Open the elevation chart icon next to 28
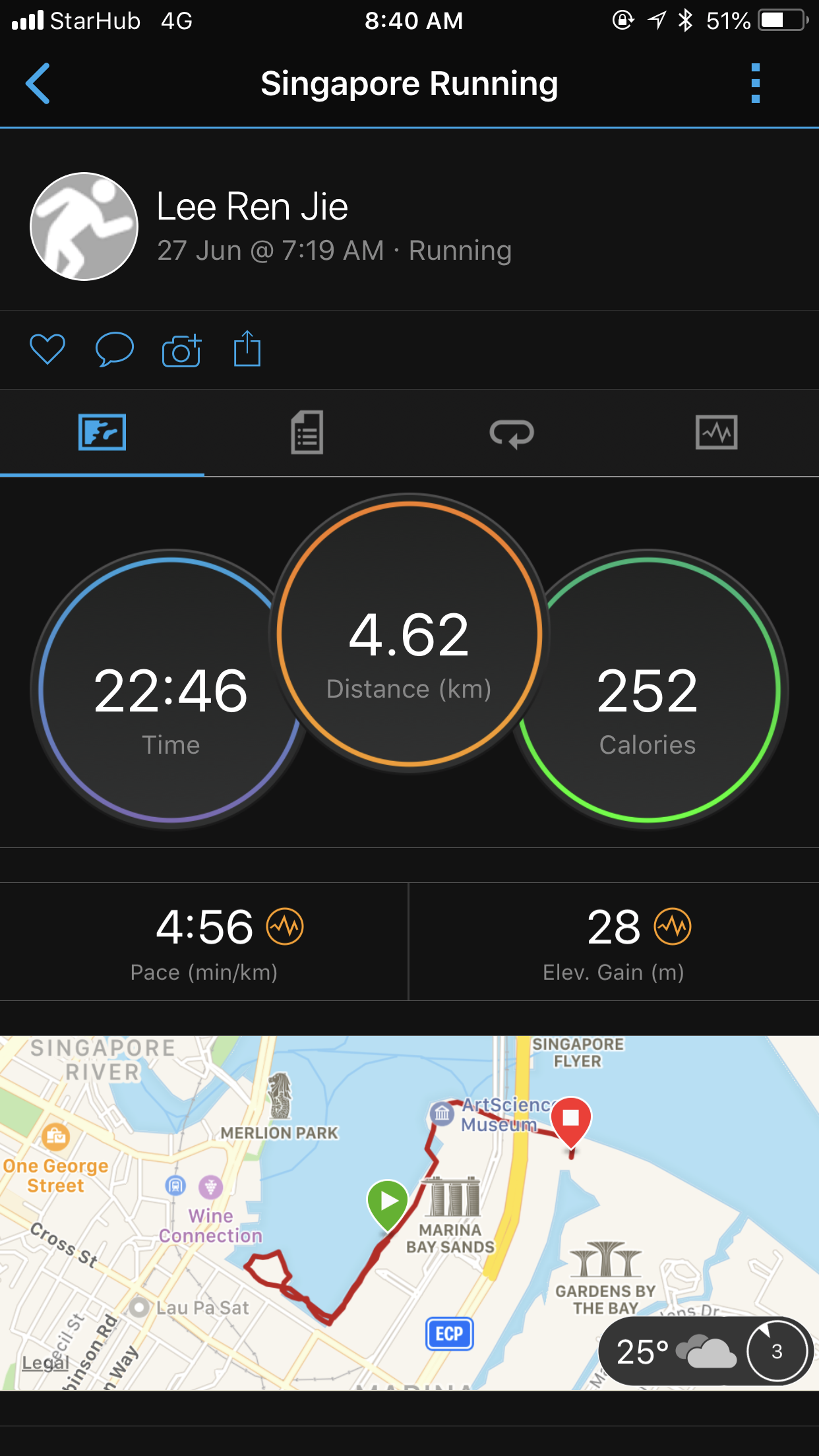This screenshot has width=819, height=1456. [673, 926]
